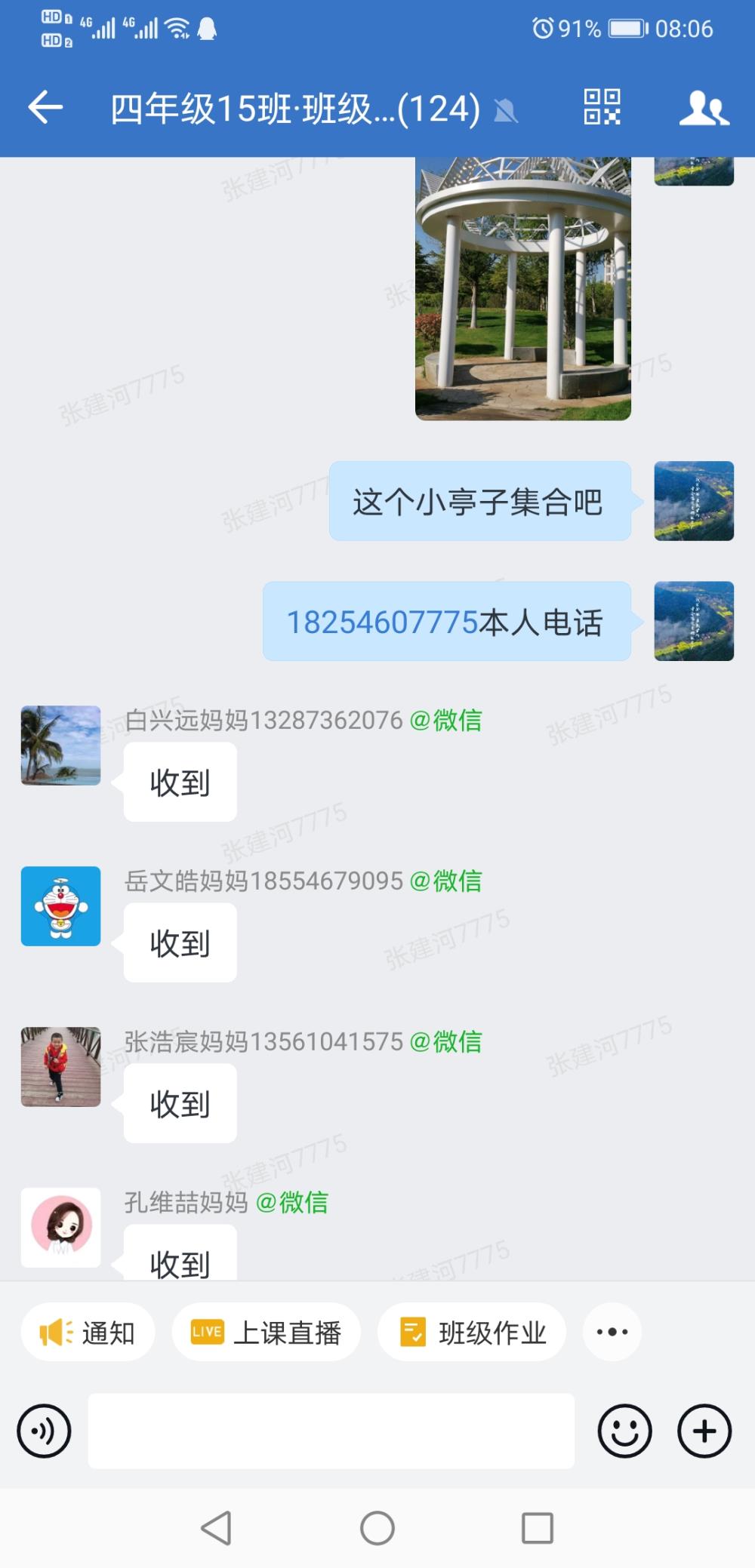Viewport: 755px width, 1568px height.
Task: Open 孔维喆妈妈's avatar
Action: [x=60, y=1228]
